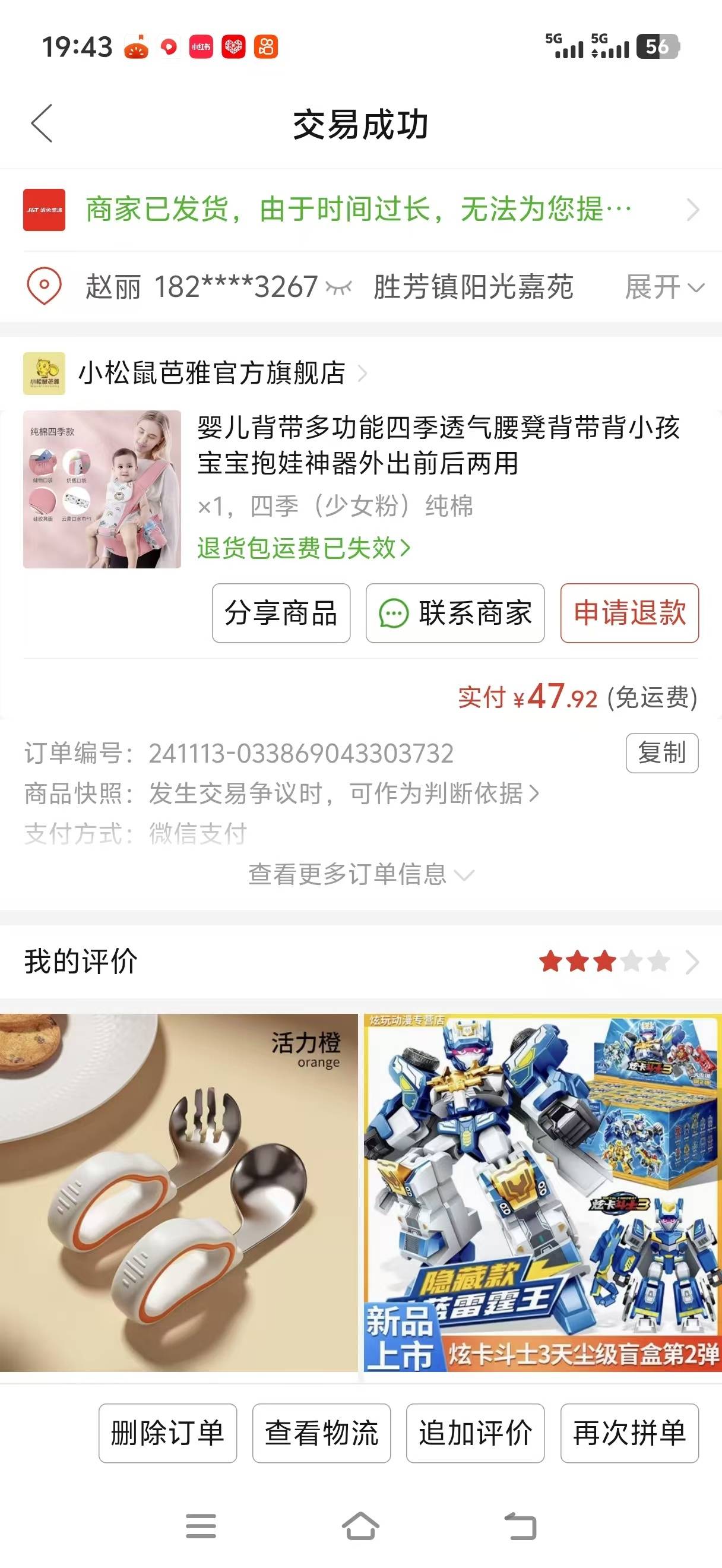The image size is (722, 1568).
Task: Expand 查看更多订单信息
Action: pyautogui.click(x=360, y=875)
